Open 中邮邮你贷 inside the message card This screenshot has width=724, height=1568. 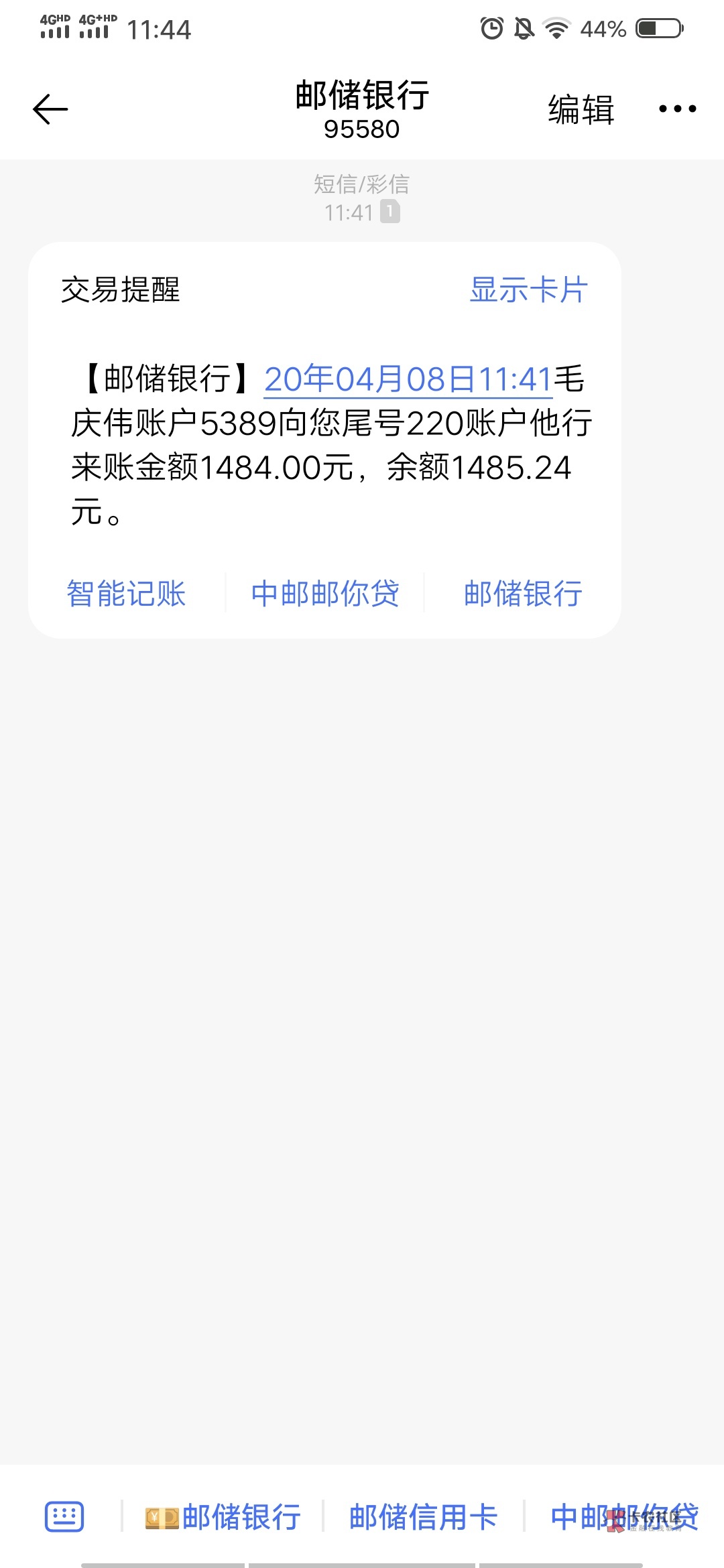tap(325, 594)
